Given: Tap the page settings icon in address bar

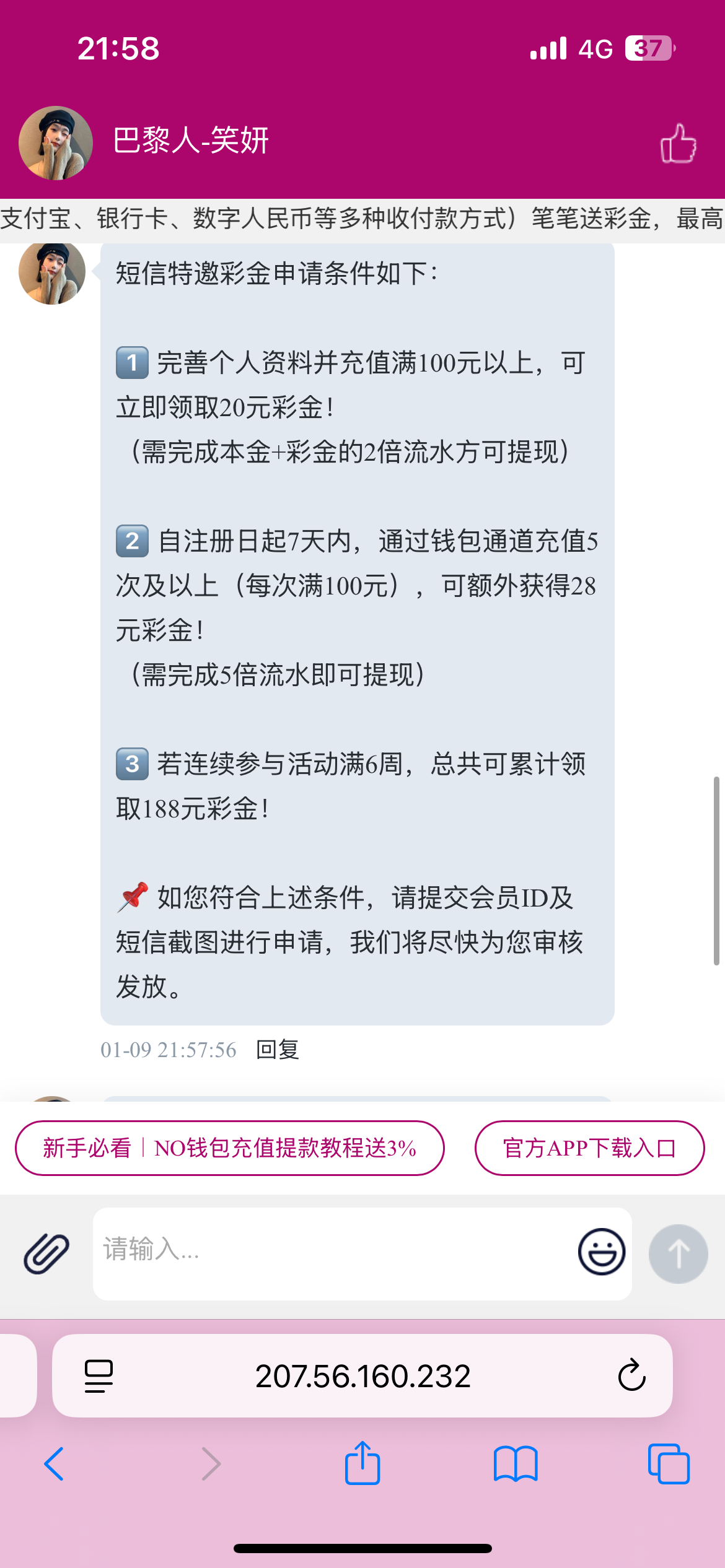Looking at the screenshot, I should click(x=99, y=1376).
